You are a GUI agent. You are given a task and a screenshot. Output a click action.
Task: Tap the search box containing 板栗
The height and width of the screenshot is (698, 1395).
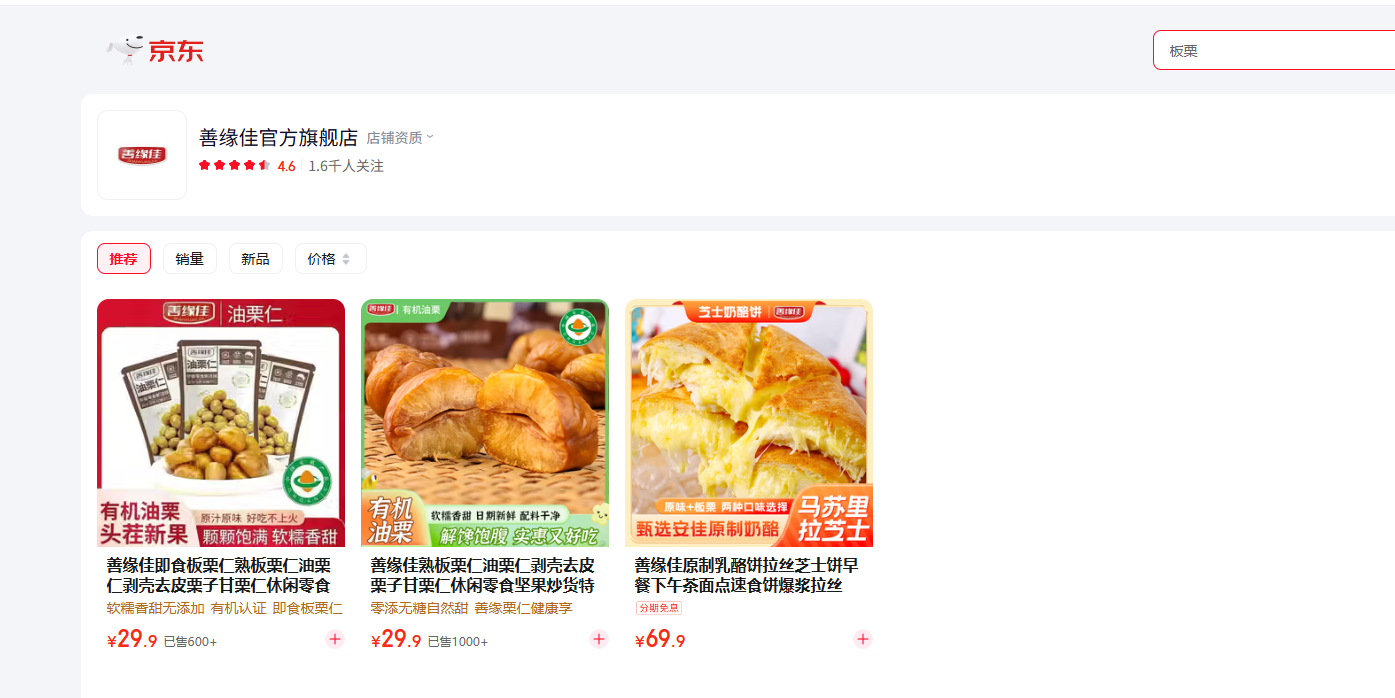click(x=1270, y=50)
